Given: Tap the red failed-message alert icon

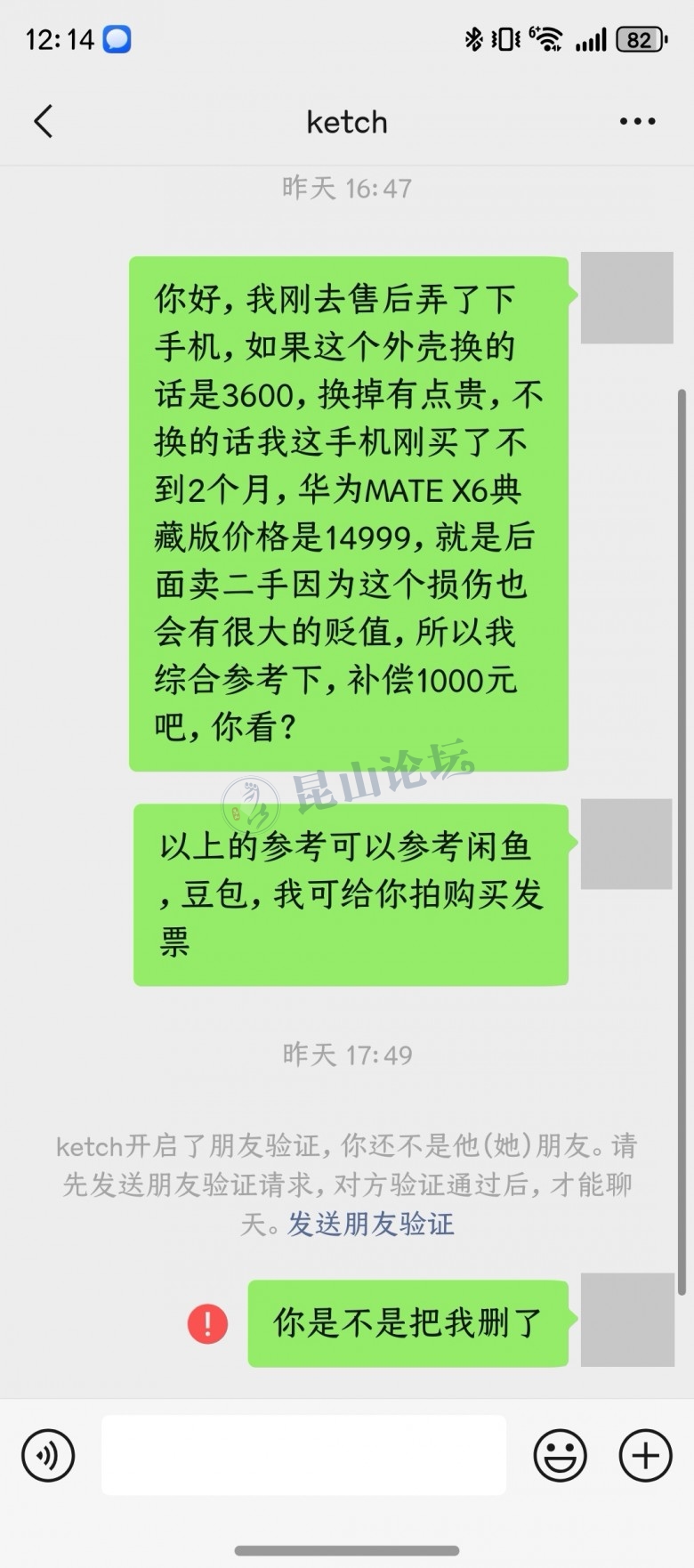Looking at the screenshot, I should [207, 1323].
